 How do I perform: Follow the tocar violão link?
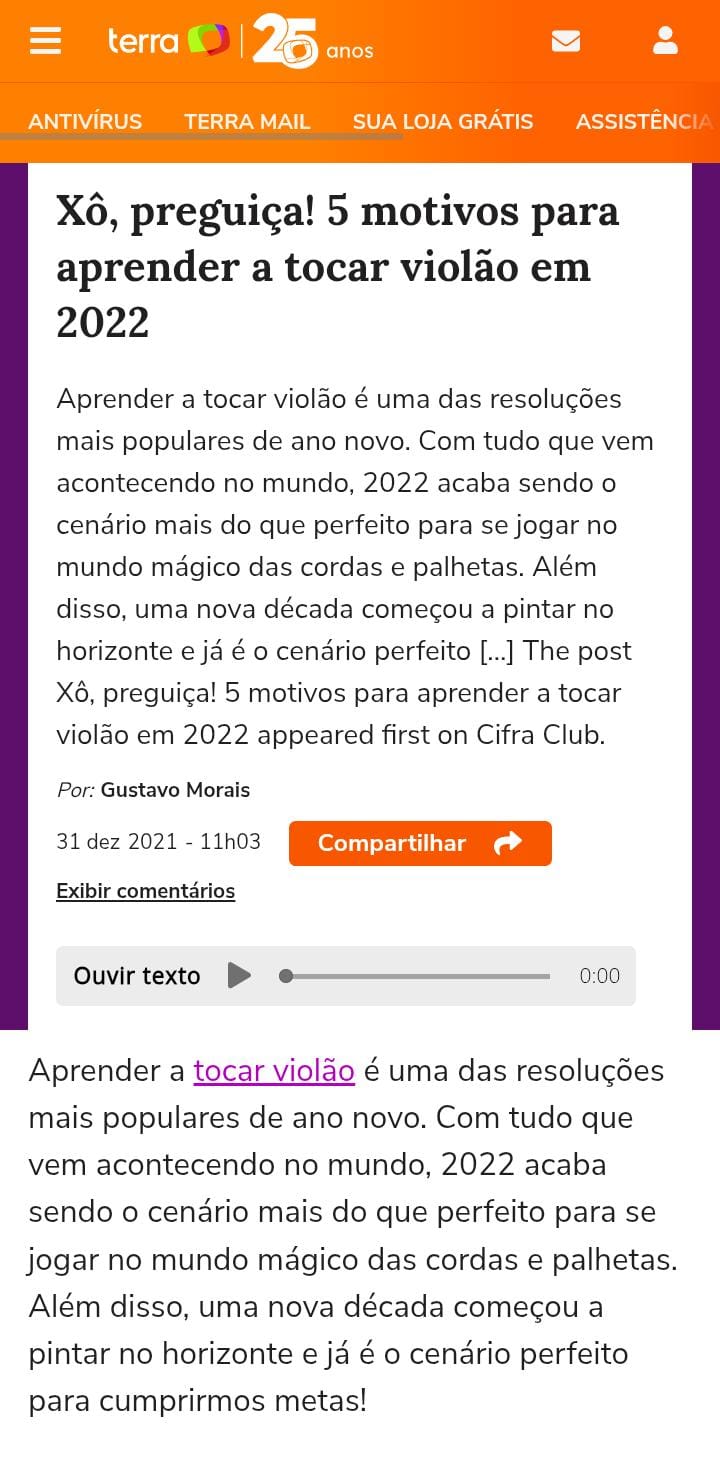click(274, 1070)
